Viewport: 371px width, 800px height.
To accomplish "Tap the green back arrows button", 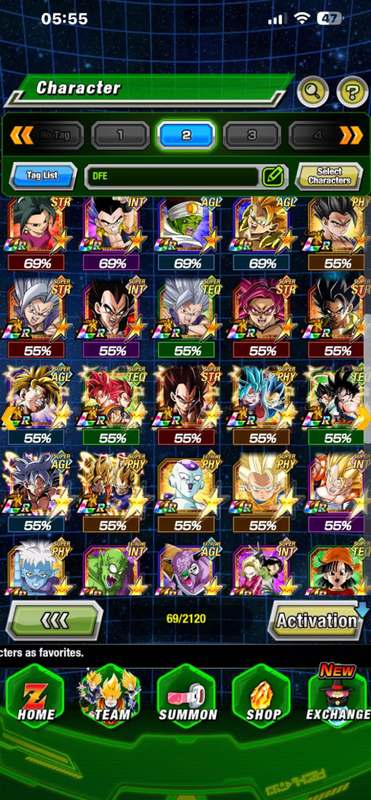I will [54, 620].
